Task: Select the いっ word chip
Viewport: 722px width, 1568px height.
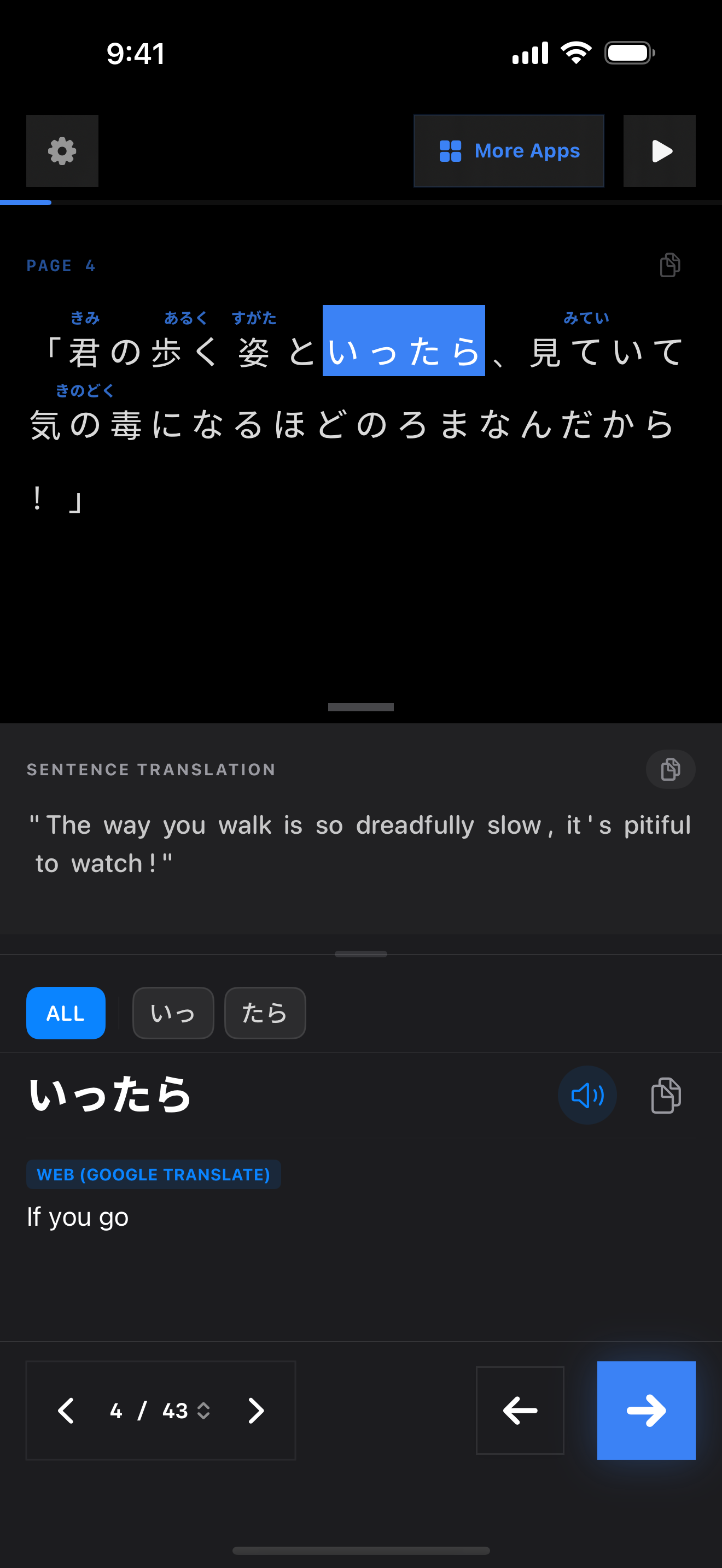Action: coord(173,1013)
